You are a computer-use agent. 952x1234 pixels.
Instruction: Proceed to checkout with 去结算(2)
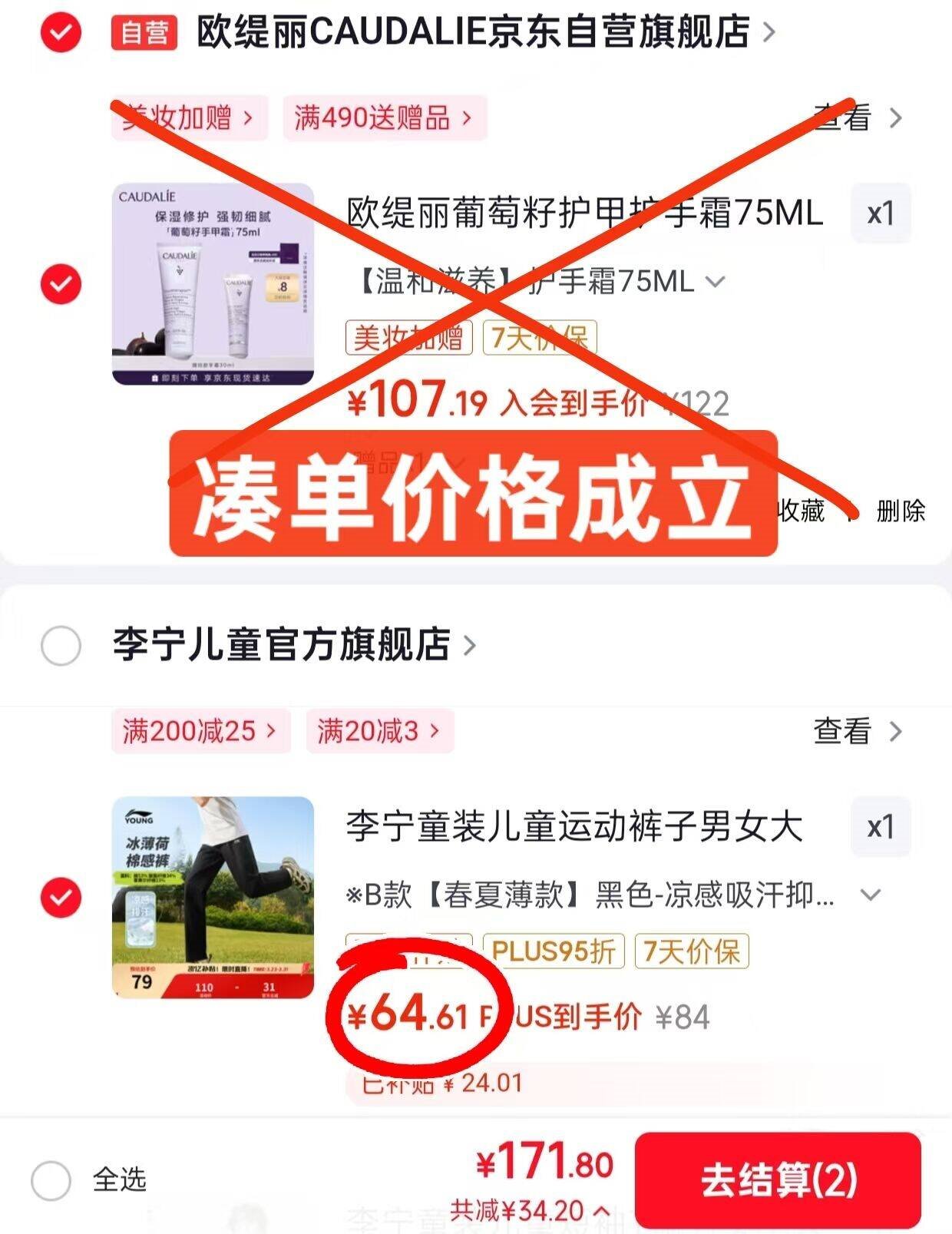point(778,1180)
